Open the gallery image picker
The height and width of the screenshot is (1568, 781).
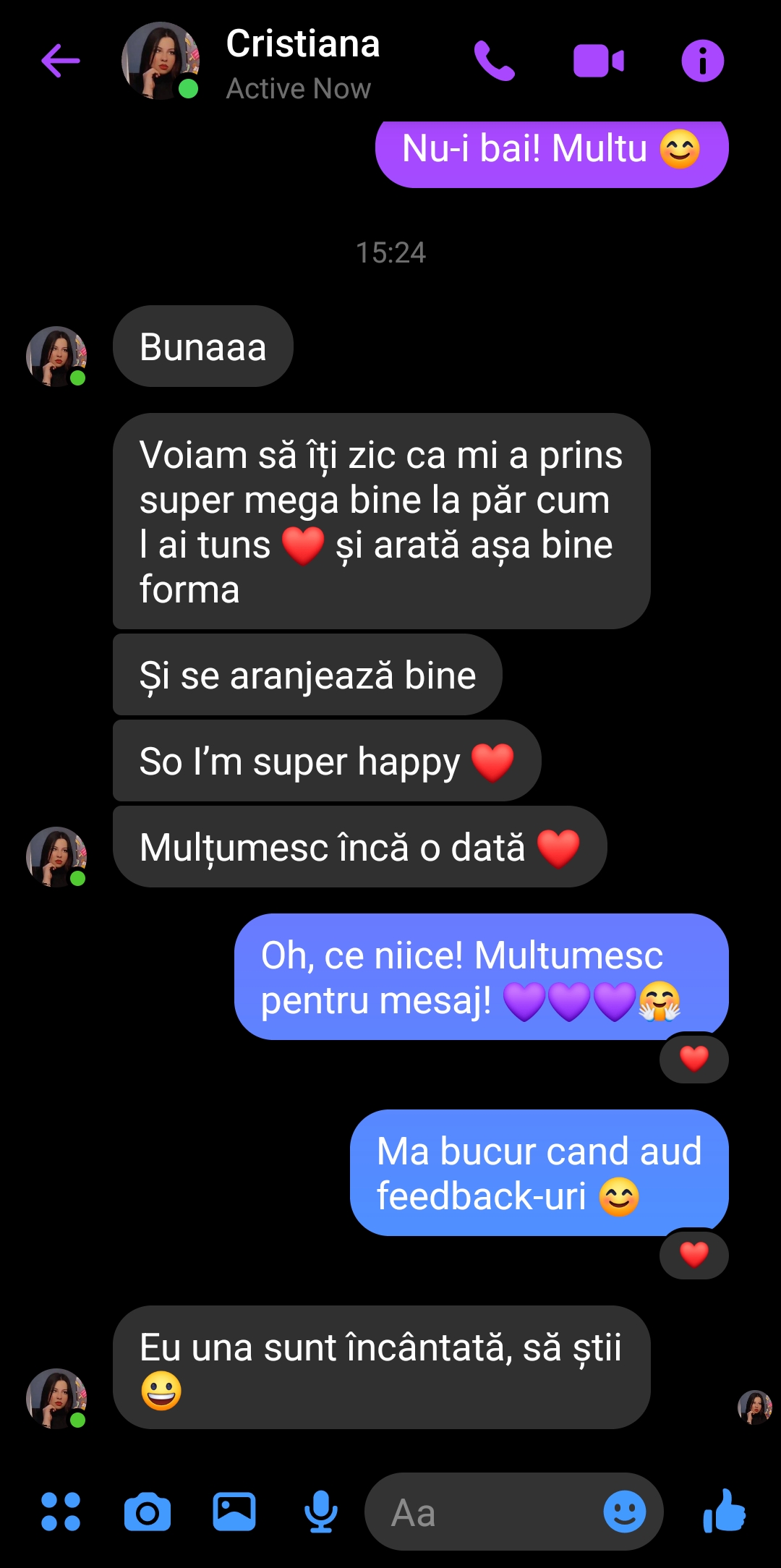pyautogui.click(x=234, y=1512)
